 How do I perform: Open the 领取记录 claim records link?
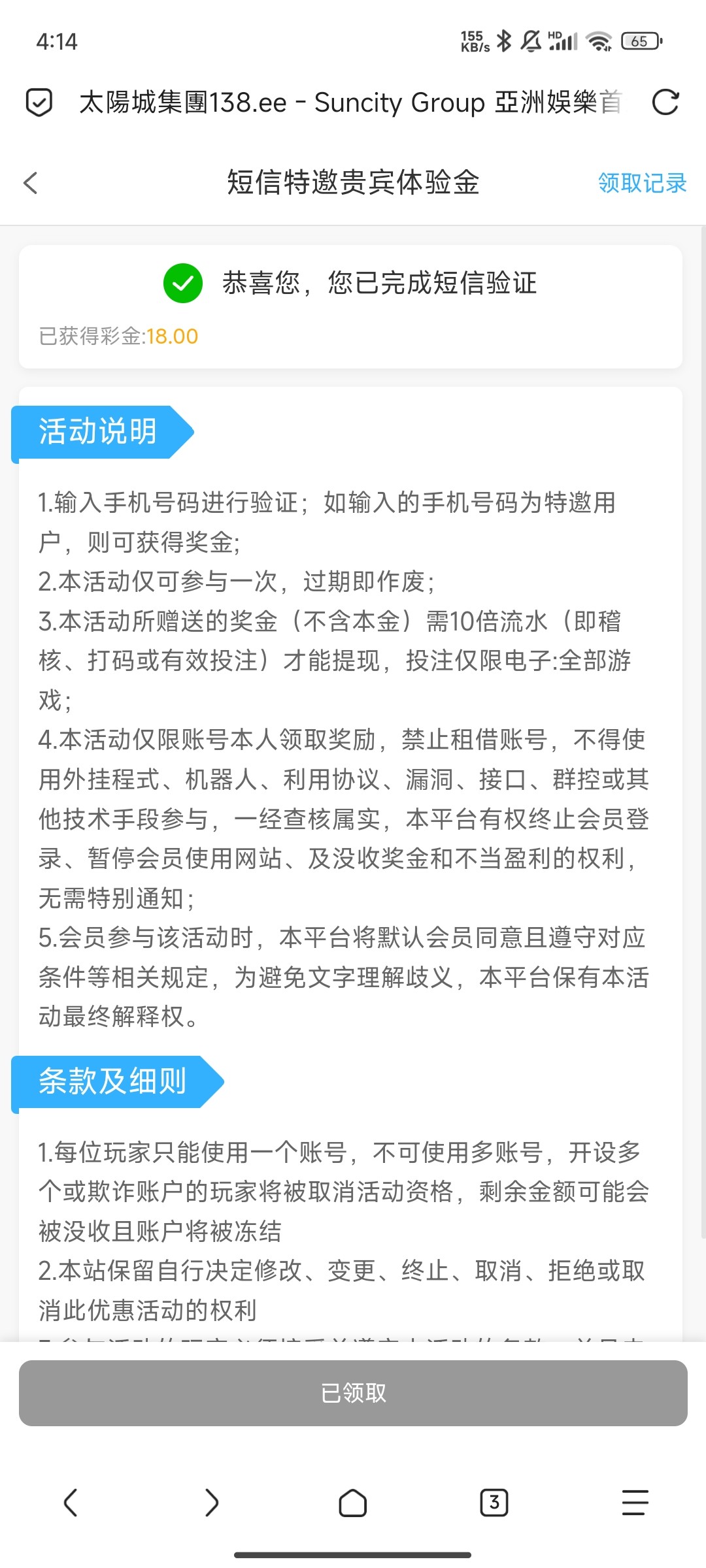(642, 183)
